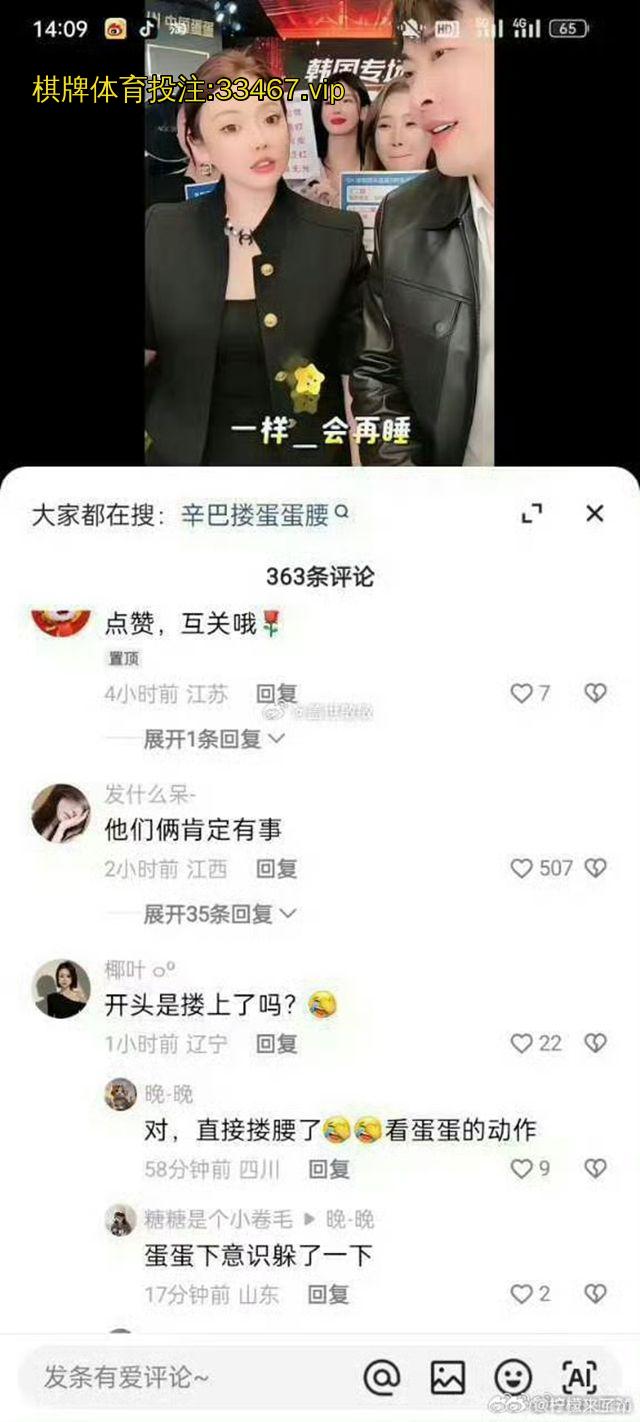
Task: Like the pinned comment 点赞，互关哦
Action: (x=522, y=693)
